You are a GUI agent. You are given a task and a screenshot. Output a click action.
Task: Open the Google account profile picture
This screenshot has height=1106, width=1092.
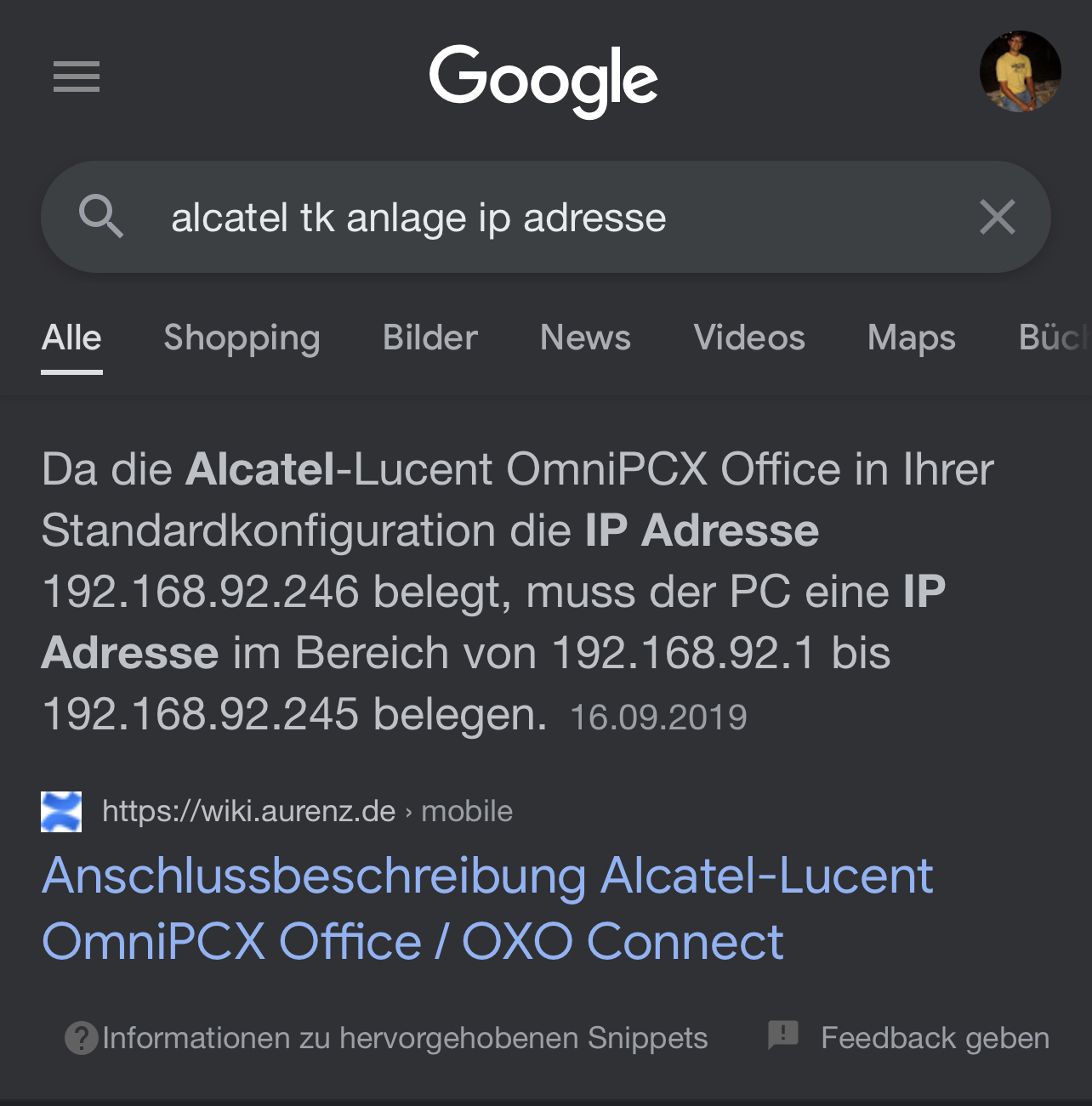coord(1020,72)
